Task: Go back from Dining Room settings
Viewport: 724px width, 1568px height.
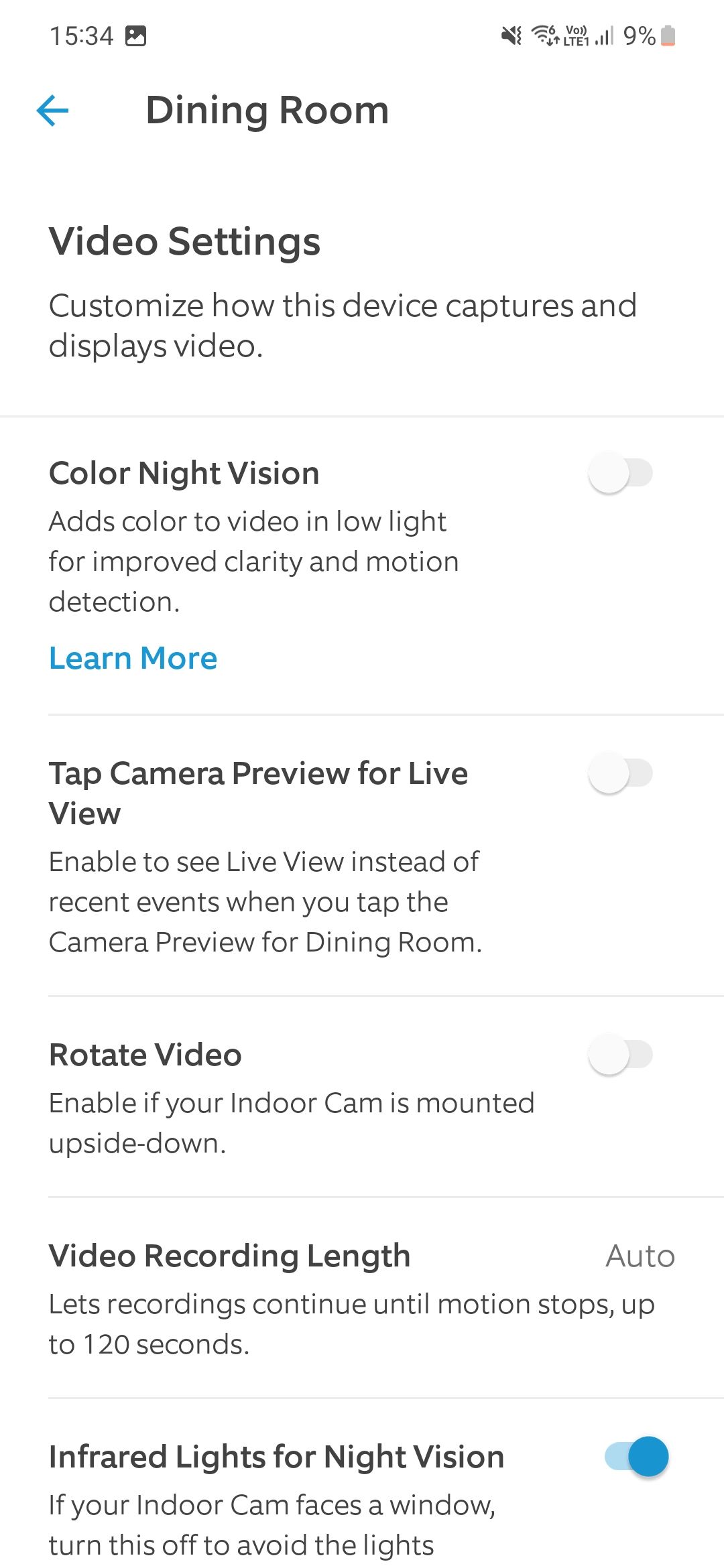Action: click(x=53, y=111)
